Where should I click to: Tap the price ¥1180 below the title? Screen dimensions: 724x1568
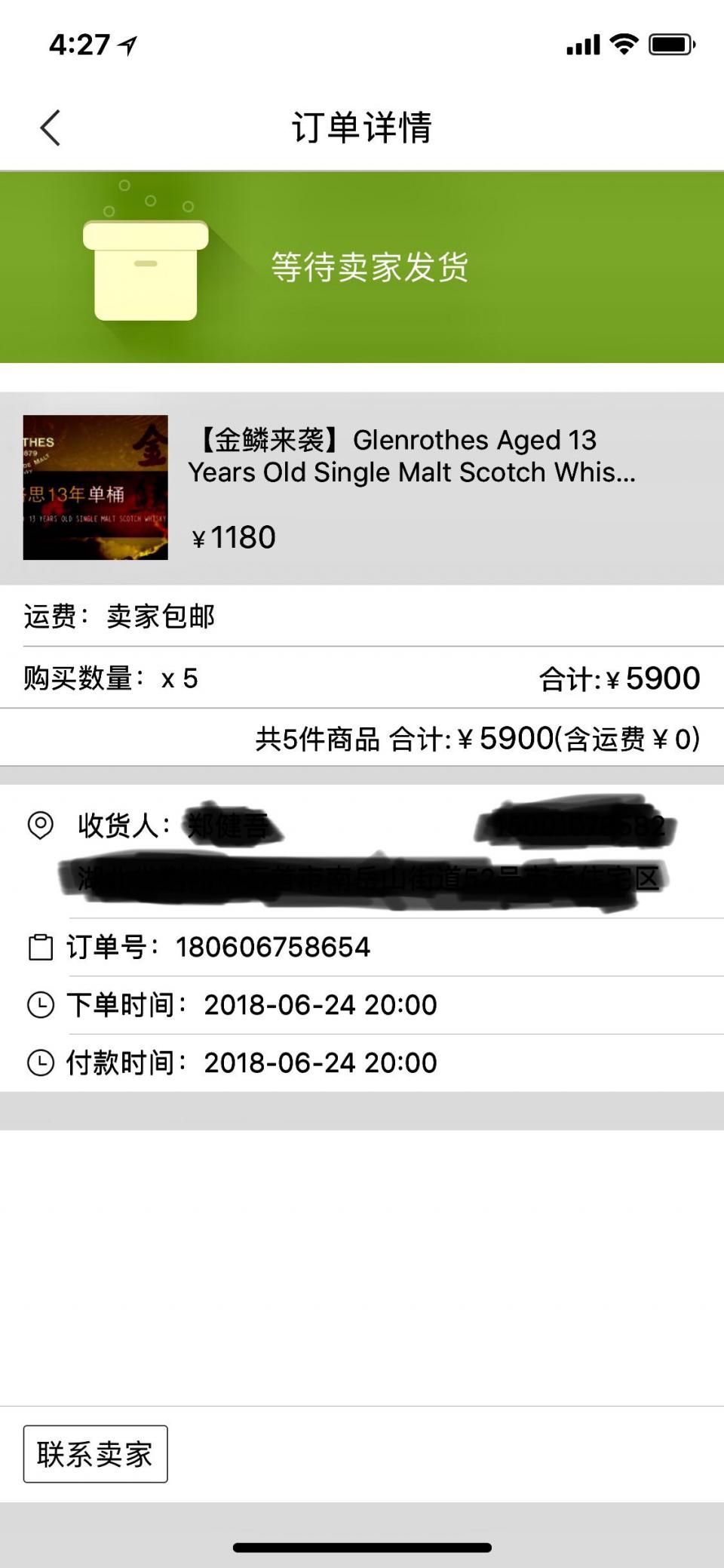point(233,537)
